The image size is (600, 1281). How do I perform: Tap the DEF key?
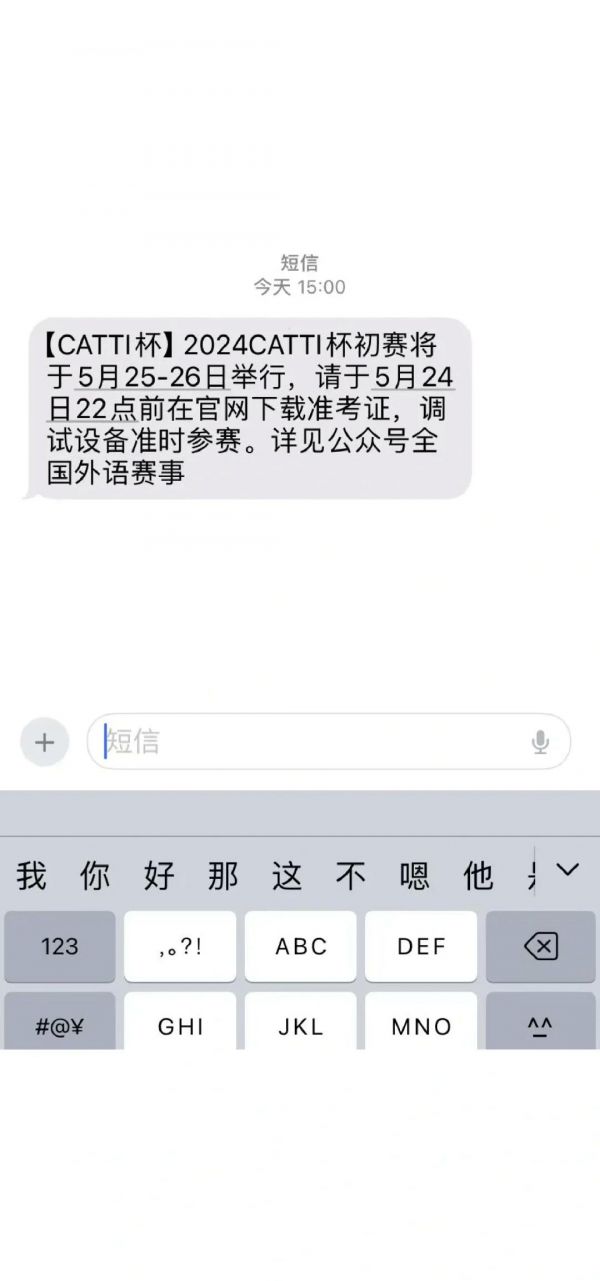coord(421,946)
